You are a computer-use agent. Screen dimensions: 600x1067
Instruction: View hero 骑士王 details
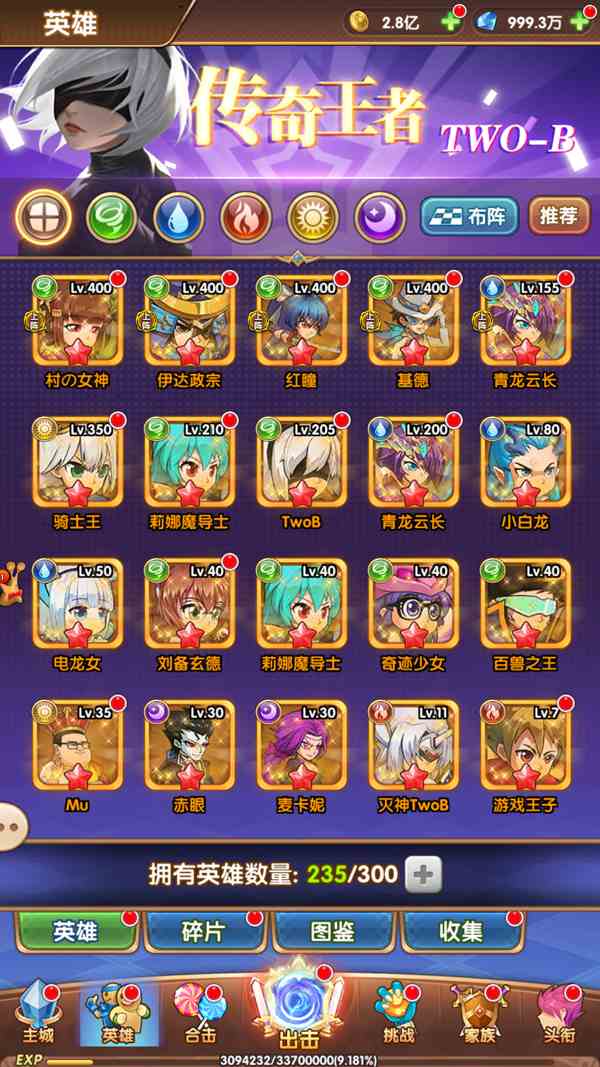77,462
